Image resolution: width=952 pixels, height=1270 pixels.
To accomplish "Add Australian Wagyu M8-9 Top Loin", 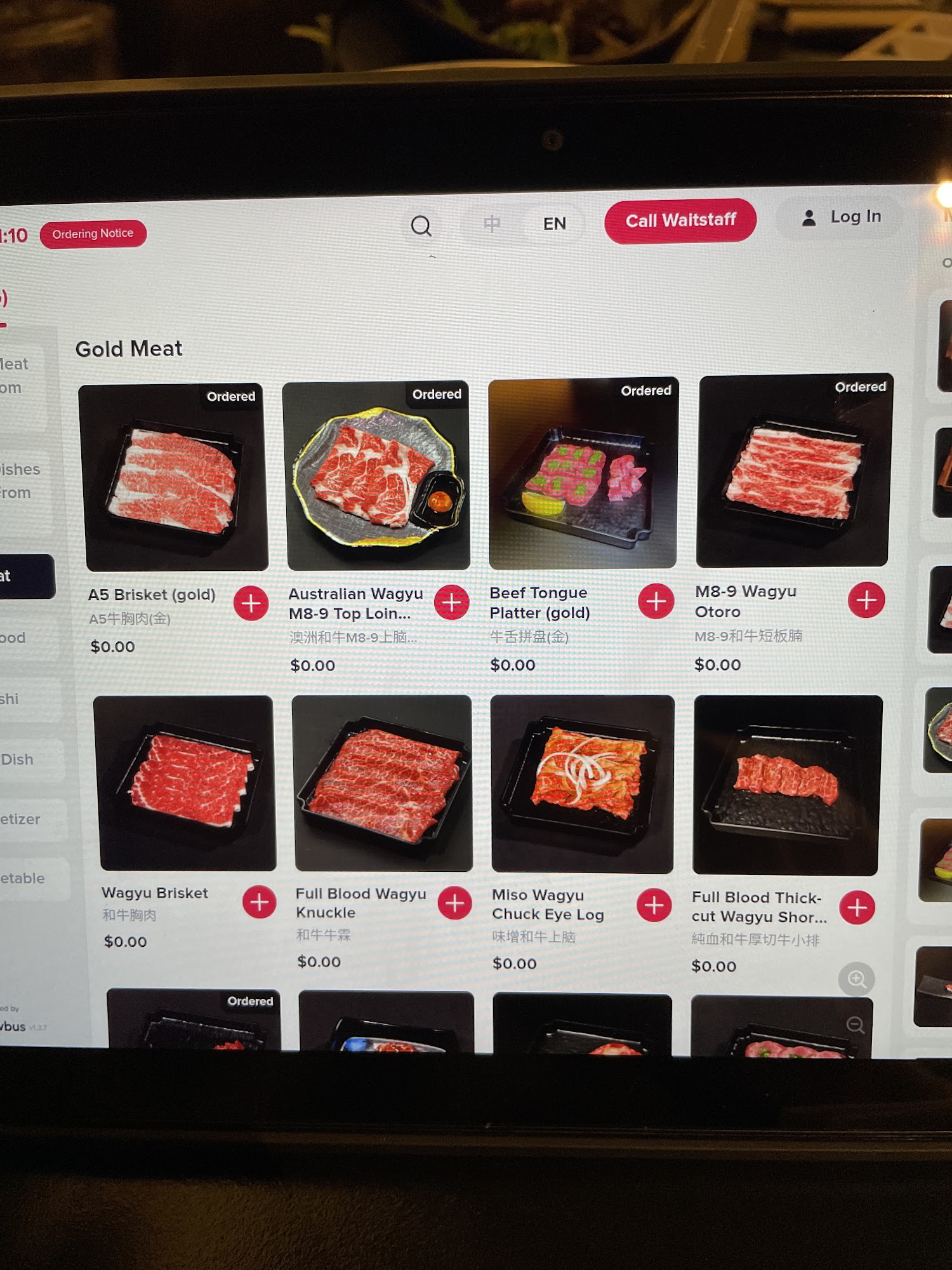I will coord(452,602).
